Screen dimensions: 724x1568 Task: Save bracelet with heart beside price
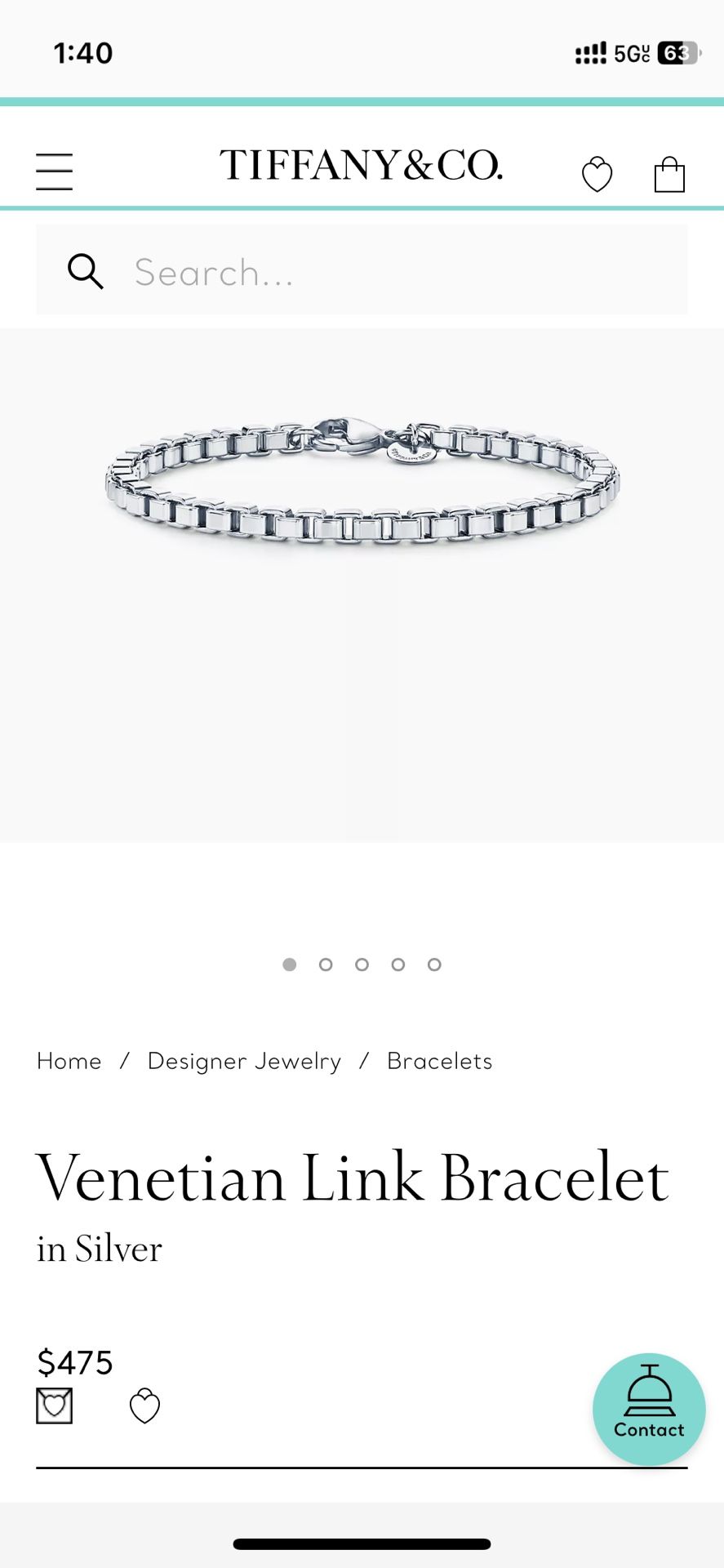click(x=144, y=1405)
